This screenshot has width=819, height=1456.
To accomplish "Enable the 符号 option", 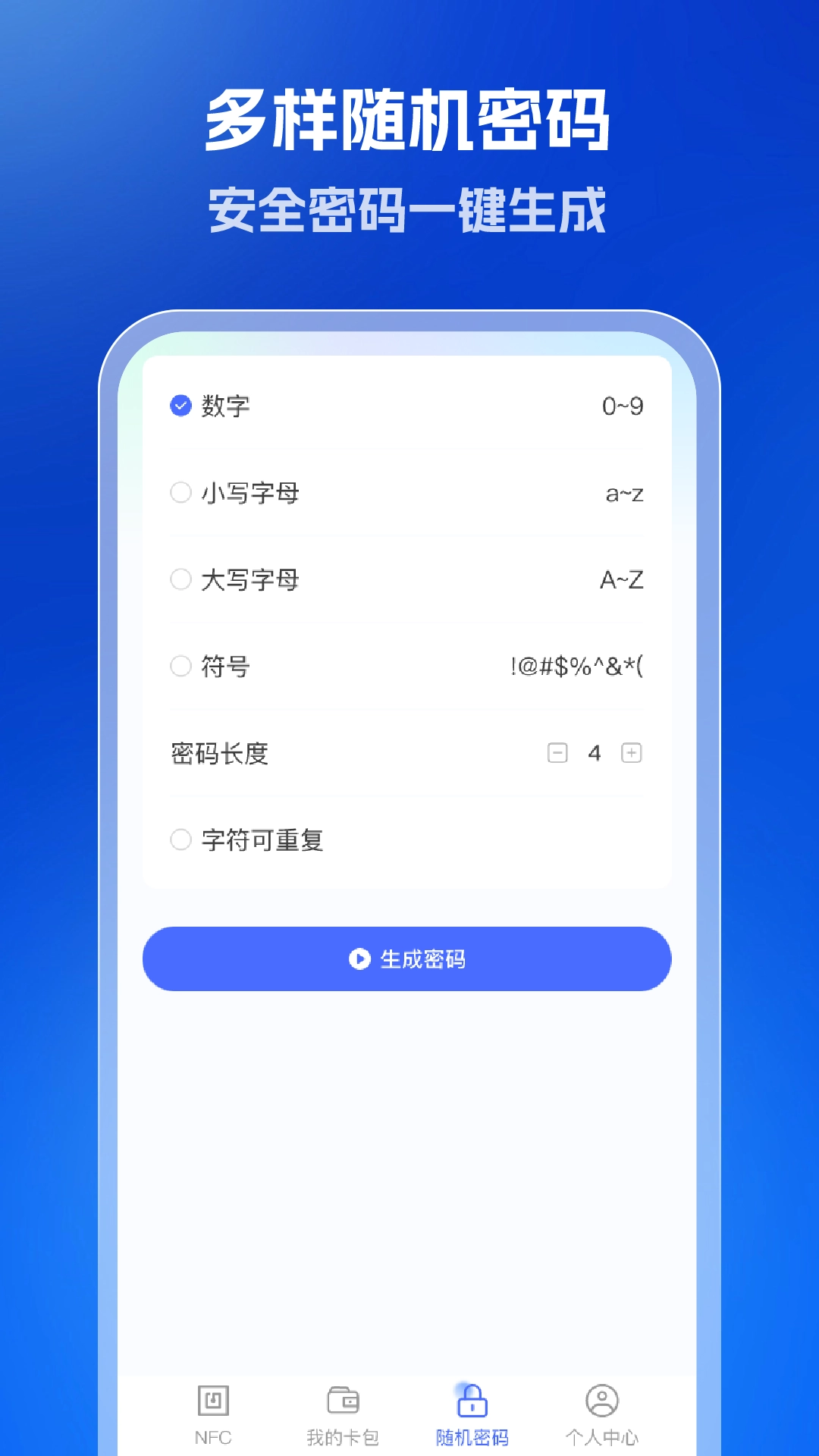I will [x=180, y=667].
